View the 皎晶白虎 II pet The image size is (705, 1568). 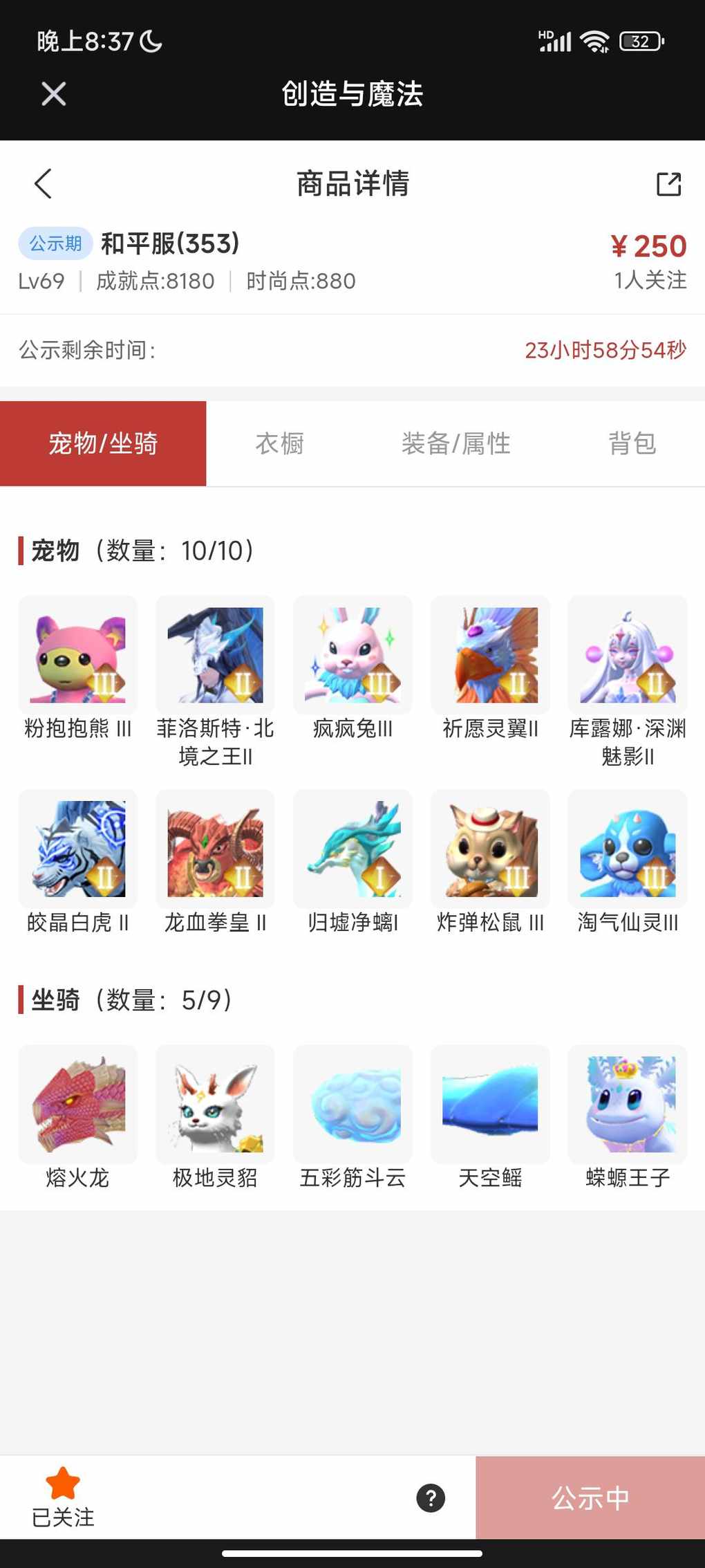[77, 849]
